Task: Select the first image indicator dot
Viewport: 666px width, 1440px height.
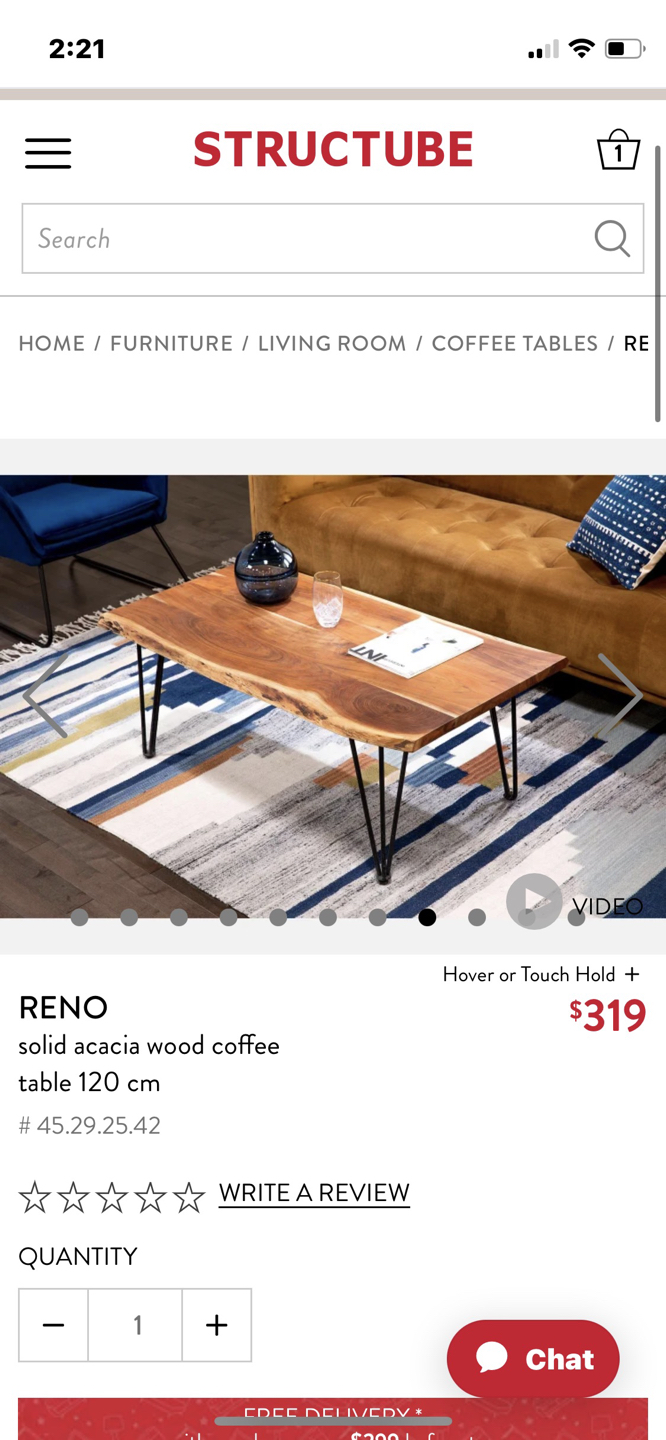Action: point(80,917)
